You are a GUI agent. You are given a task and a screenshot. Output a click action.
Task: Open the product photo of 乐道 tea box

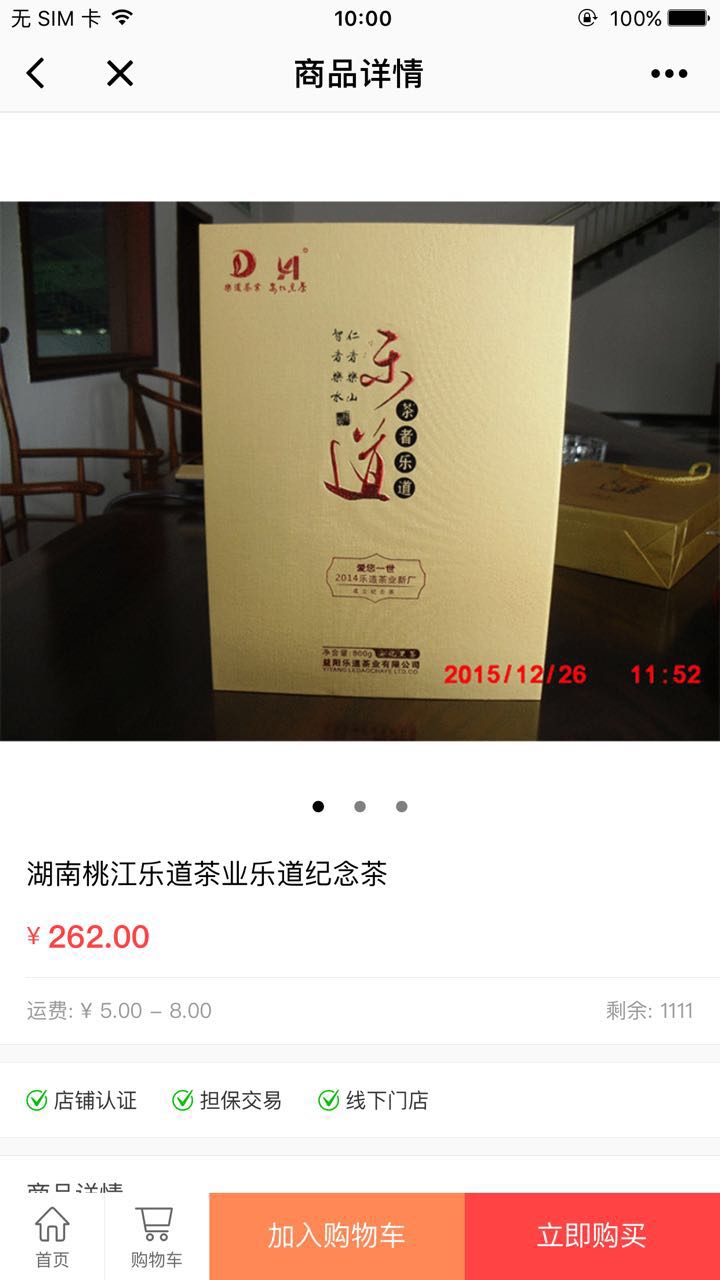[x=360, y=471]
